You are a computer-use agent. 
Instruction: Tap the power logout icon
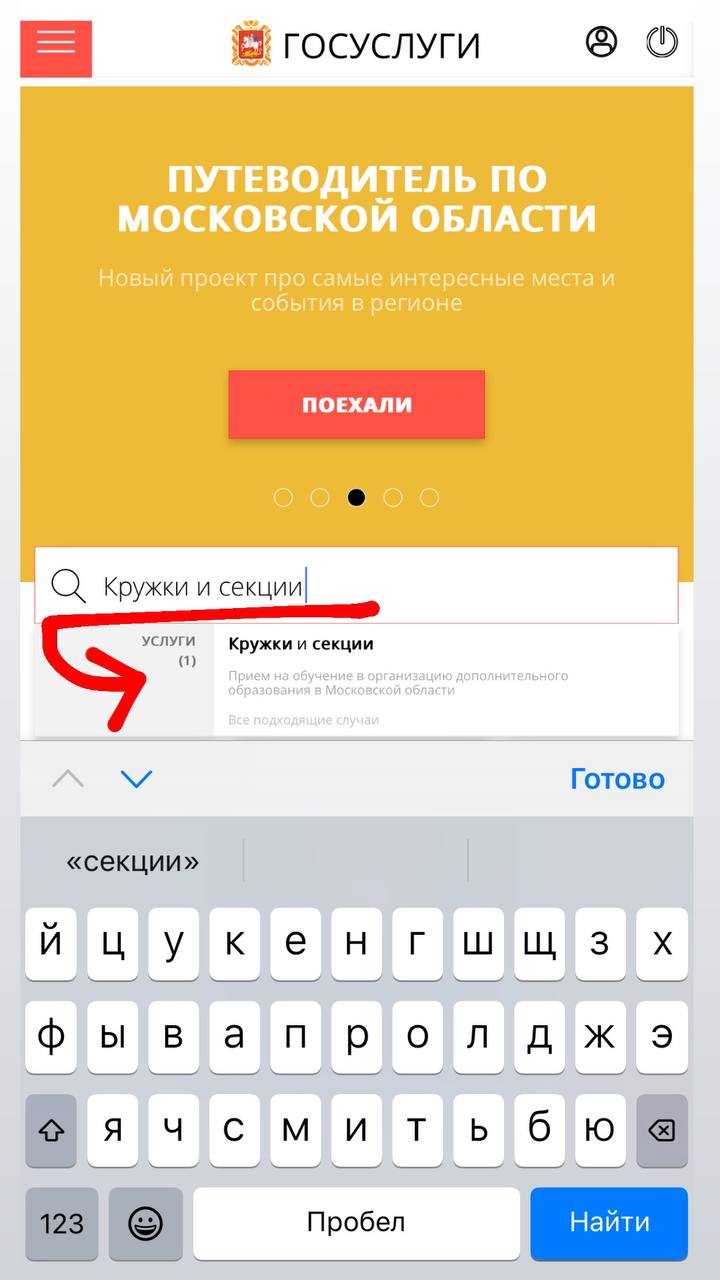[662, 42]
